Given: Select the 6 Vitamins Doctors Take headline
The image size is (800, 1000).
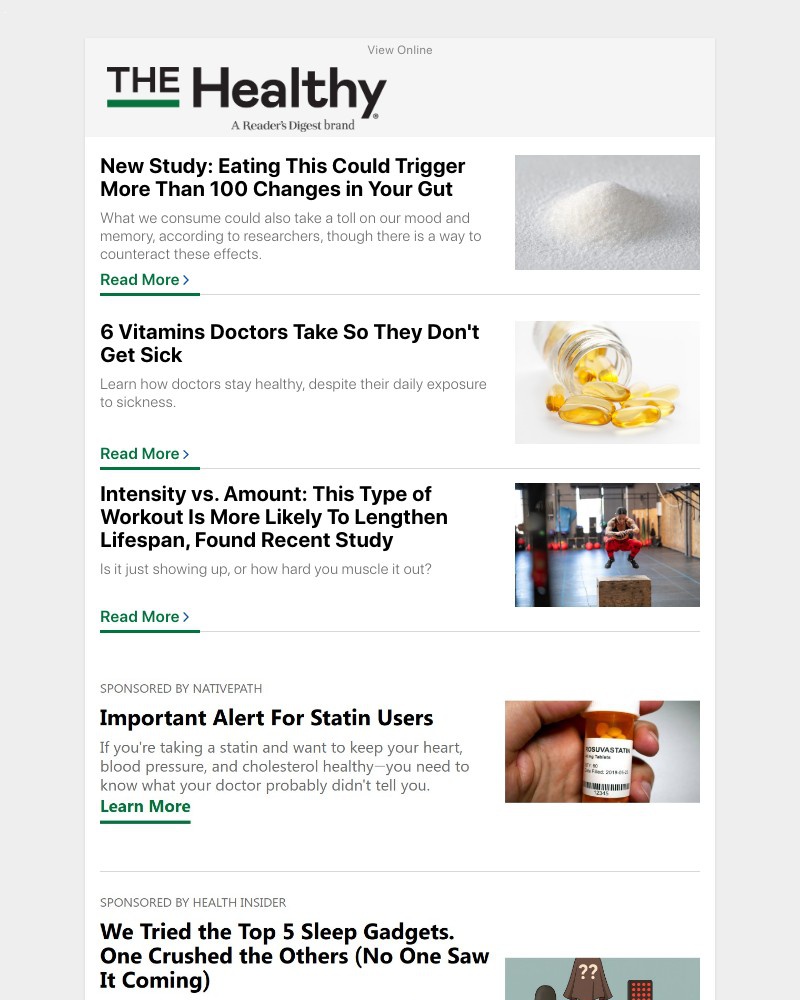Looking at the screenshot, I should (290, 343).
